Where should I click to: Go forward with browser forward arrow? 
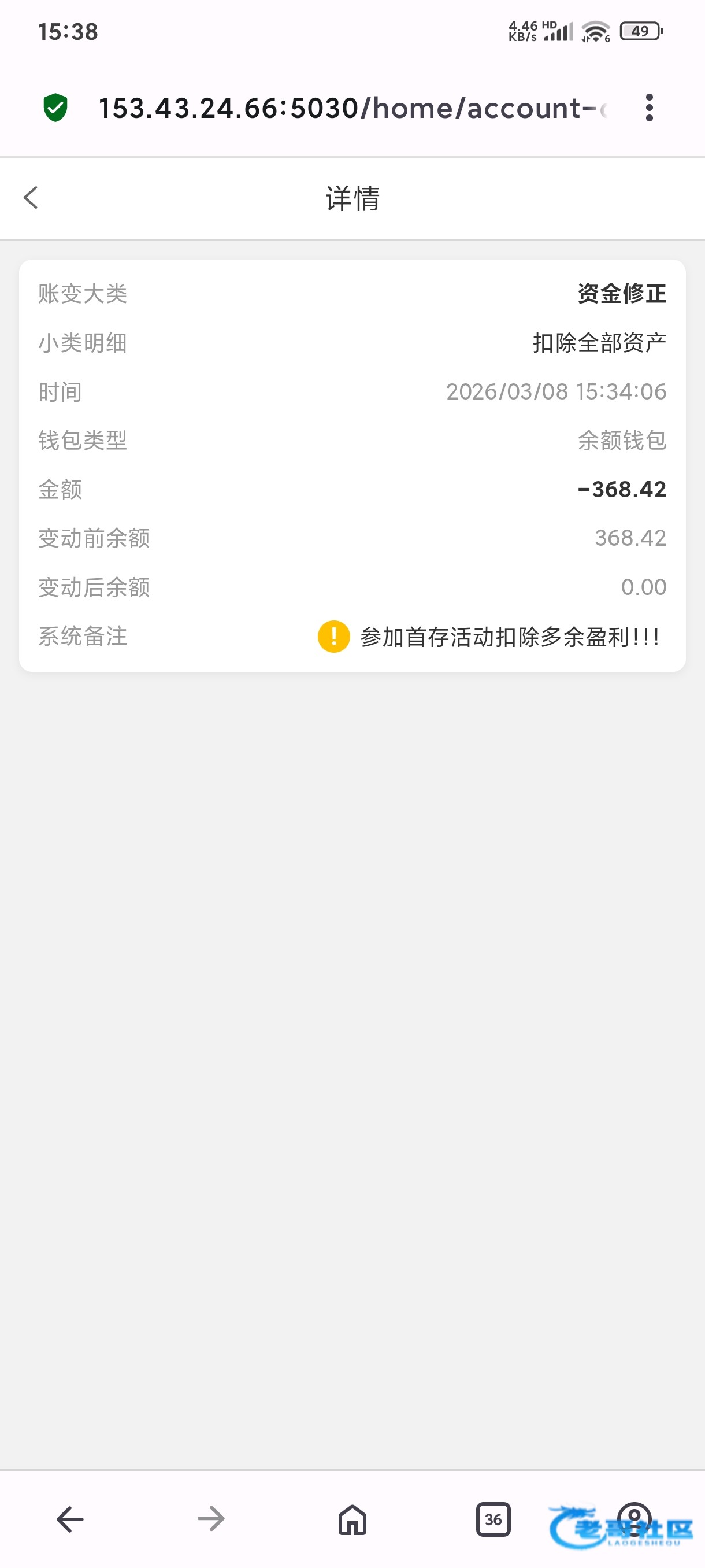211,1519
